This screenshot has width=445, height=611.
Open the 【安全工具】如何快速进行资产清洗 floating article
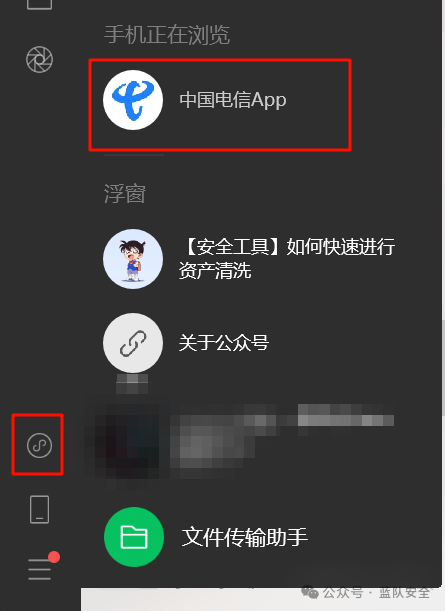249,259
